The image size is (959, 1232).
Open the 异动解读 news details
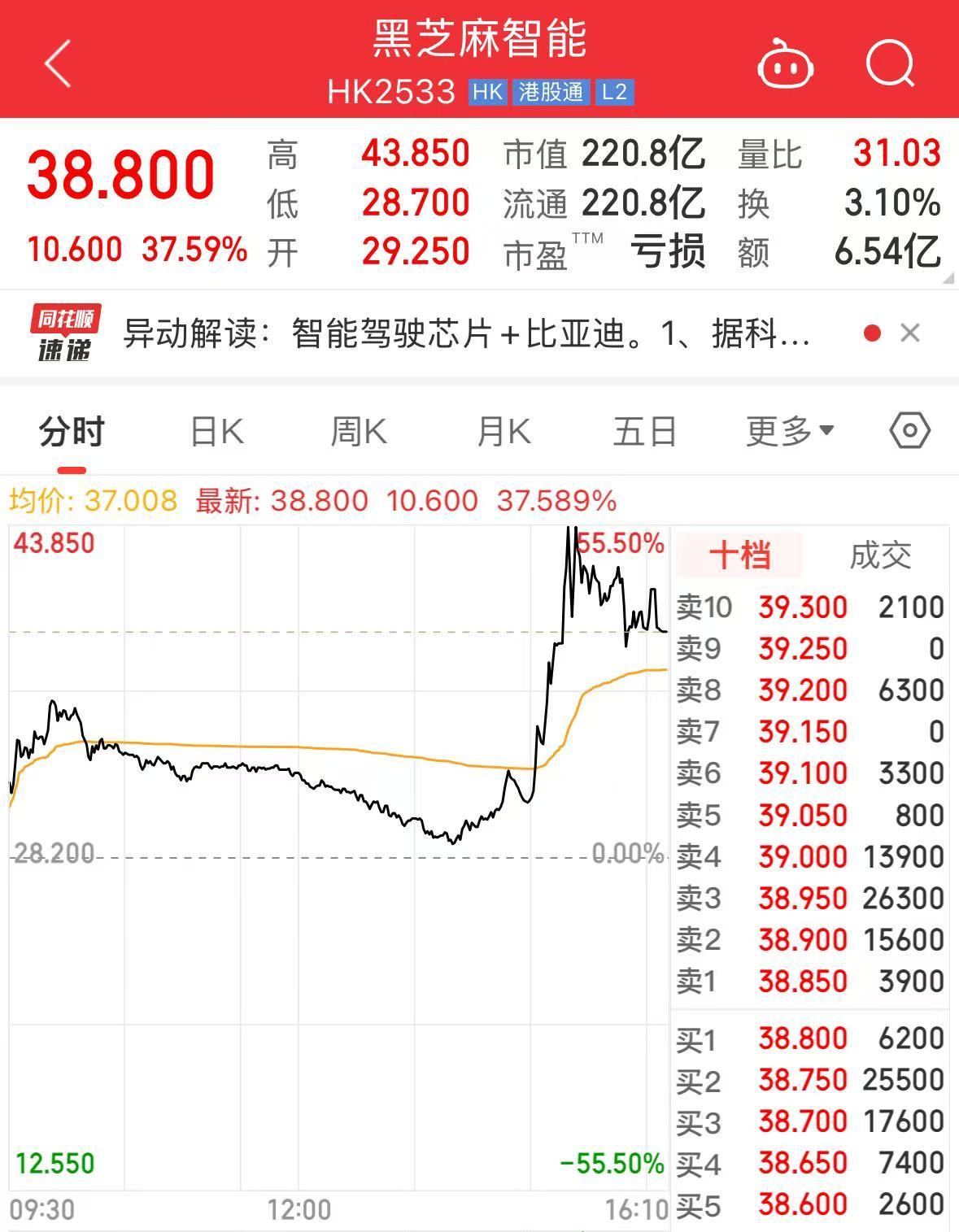tap(464, 334)
